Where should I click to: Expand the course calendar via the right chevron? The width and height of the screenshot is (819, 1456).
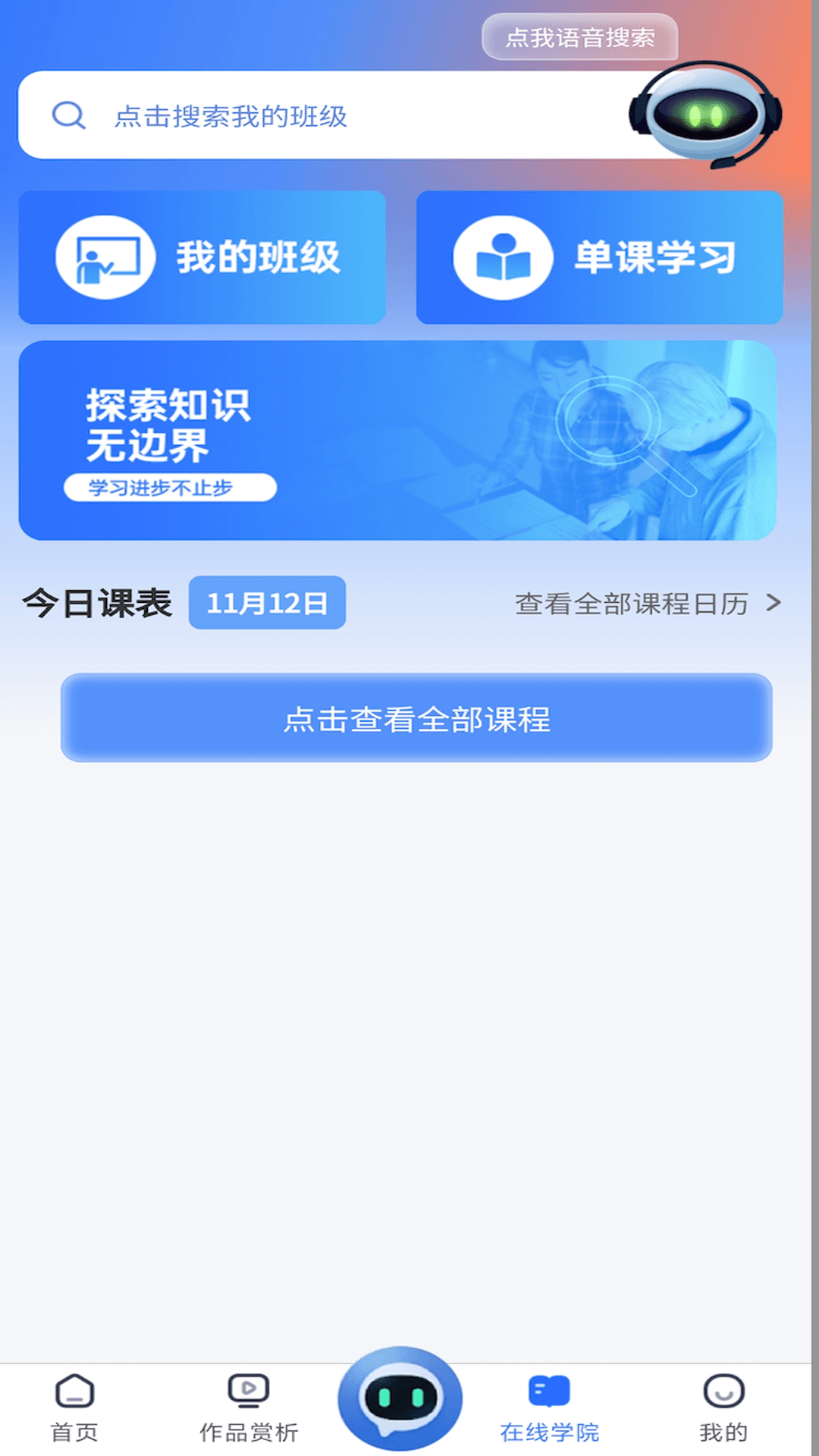(774, 604)
